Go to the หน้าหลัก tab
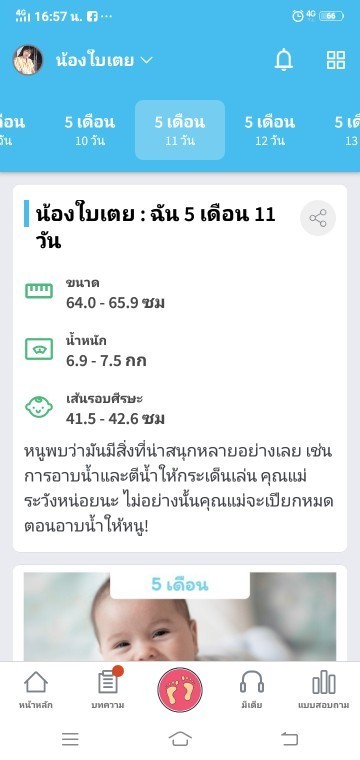The width and height of the screenshot is (360, 760). pyautogui.click(x=36, y=690)
